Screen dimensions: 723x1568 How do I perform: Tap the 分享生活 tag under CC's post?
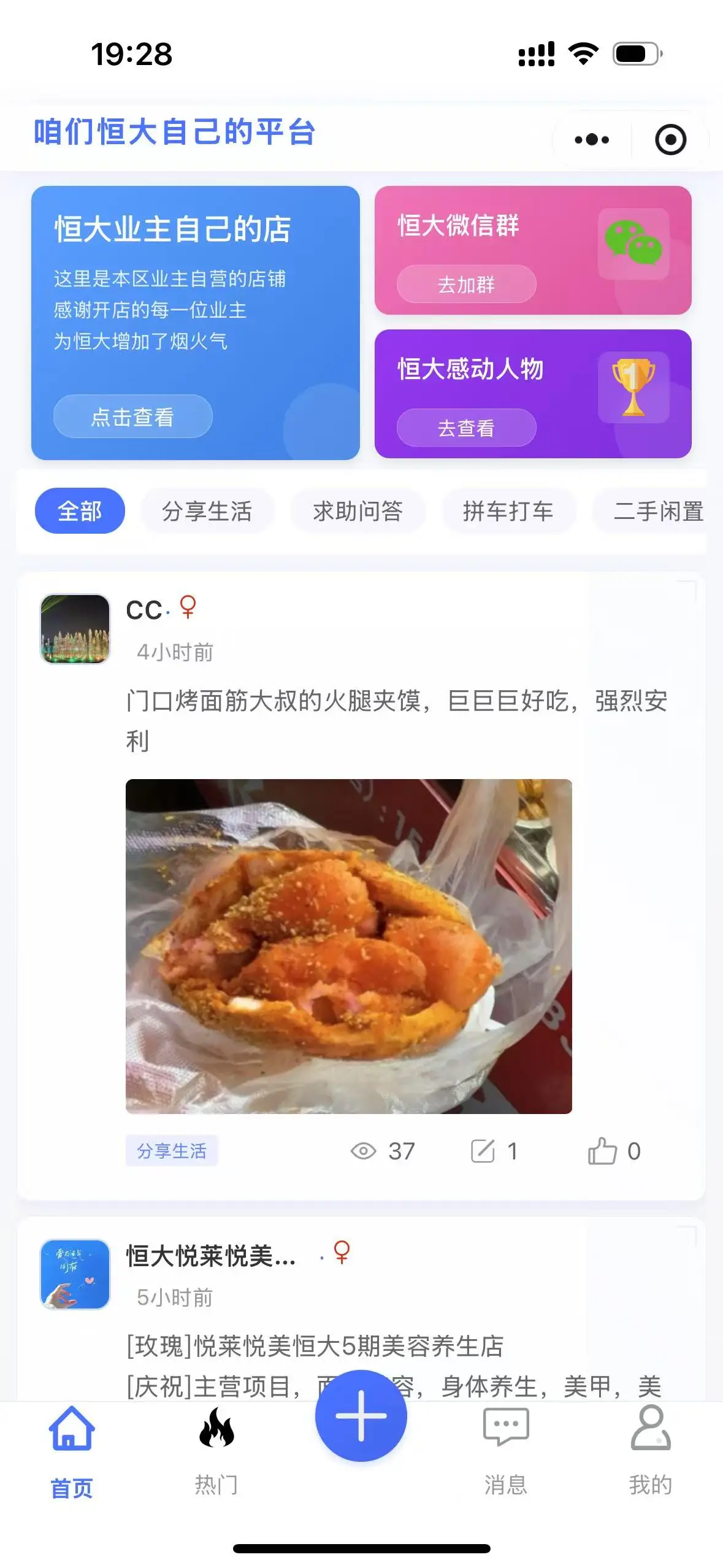(x=172, y=1151)
